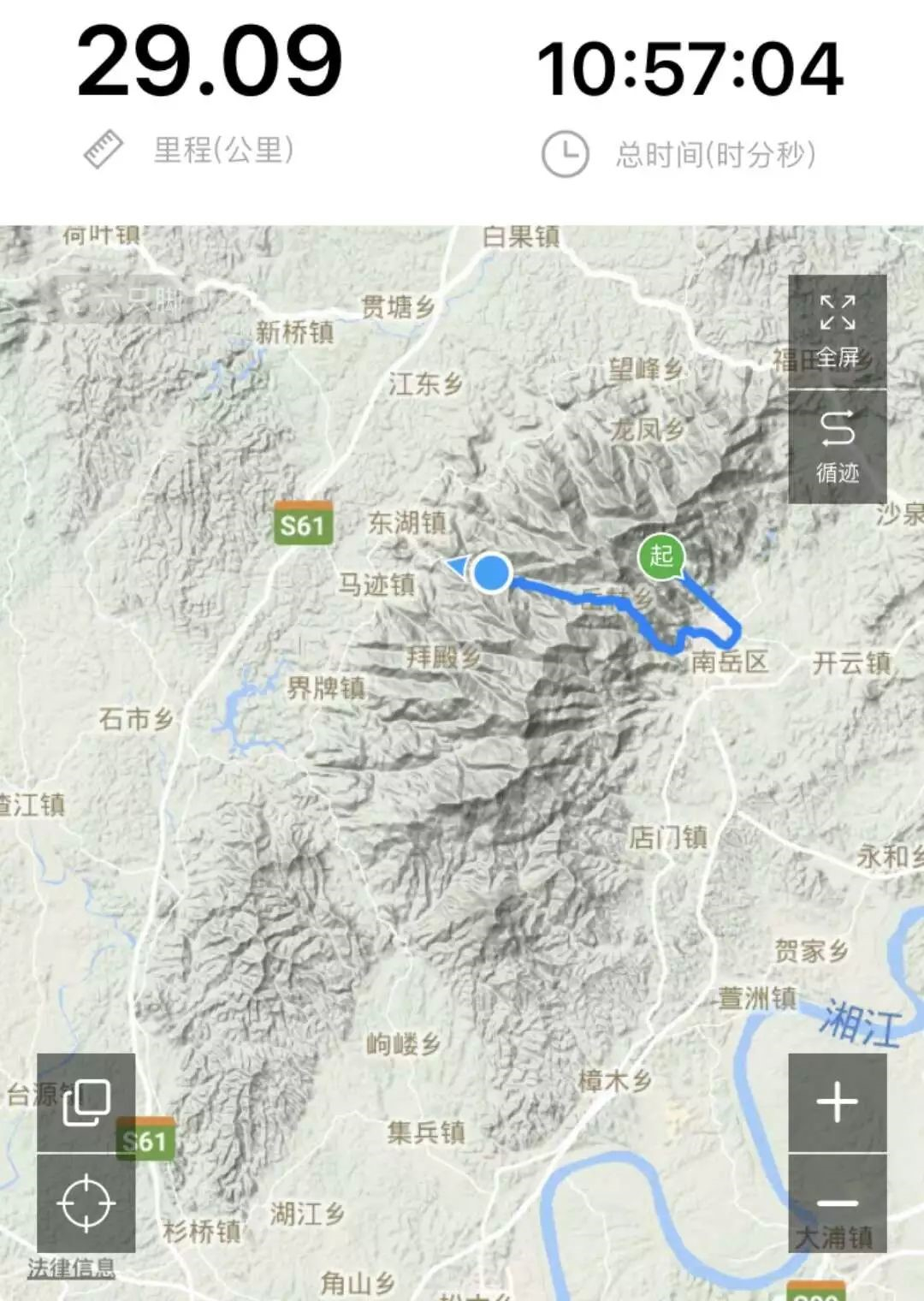The width and height of the screenshot is (924, 1301).
Task: Open the 法律信息 legal info link
Action: 71,1268
